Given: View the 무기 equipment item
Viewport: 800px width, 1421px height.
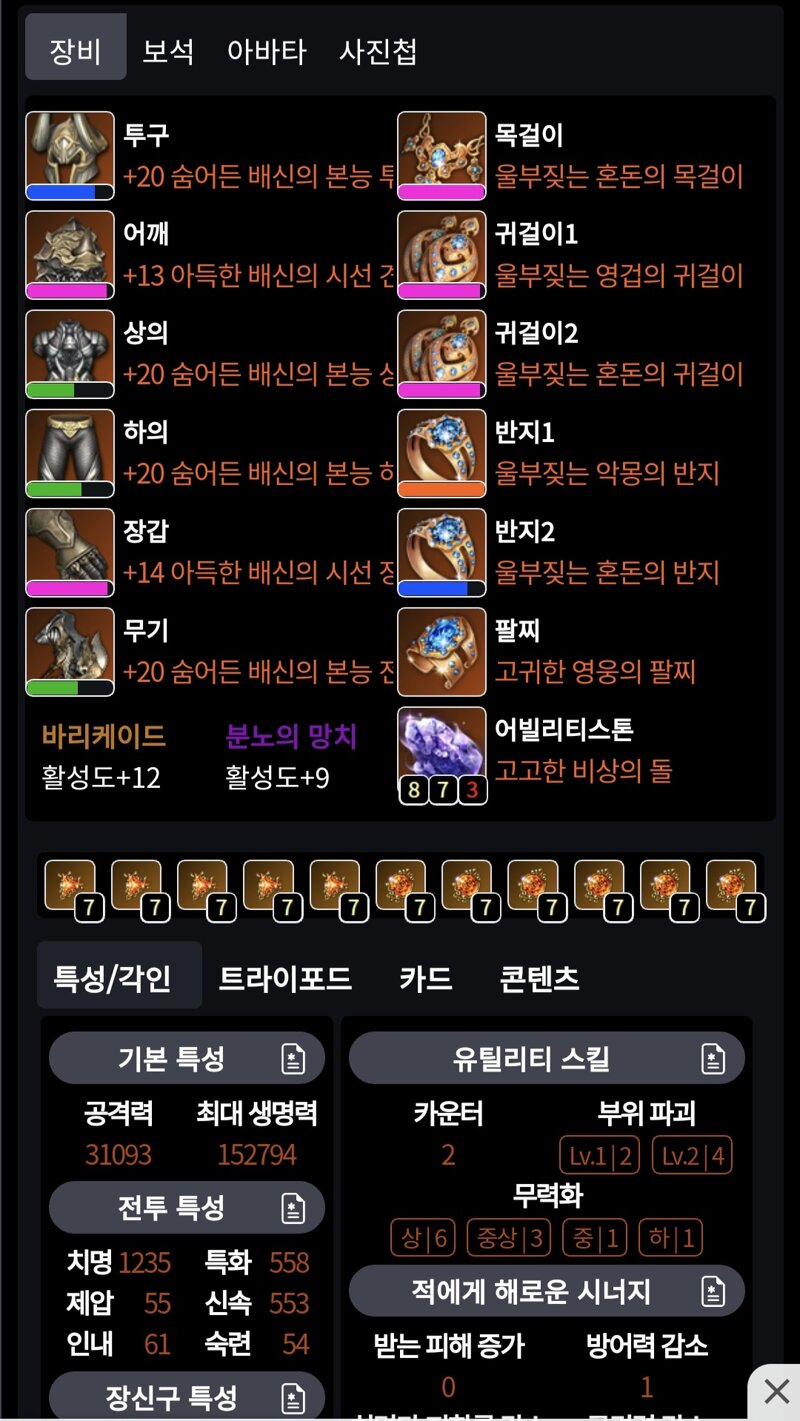Looking at the screenshot, I should [70, 652].
